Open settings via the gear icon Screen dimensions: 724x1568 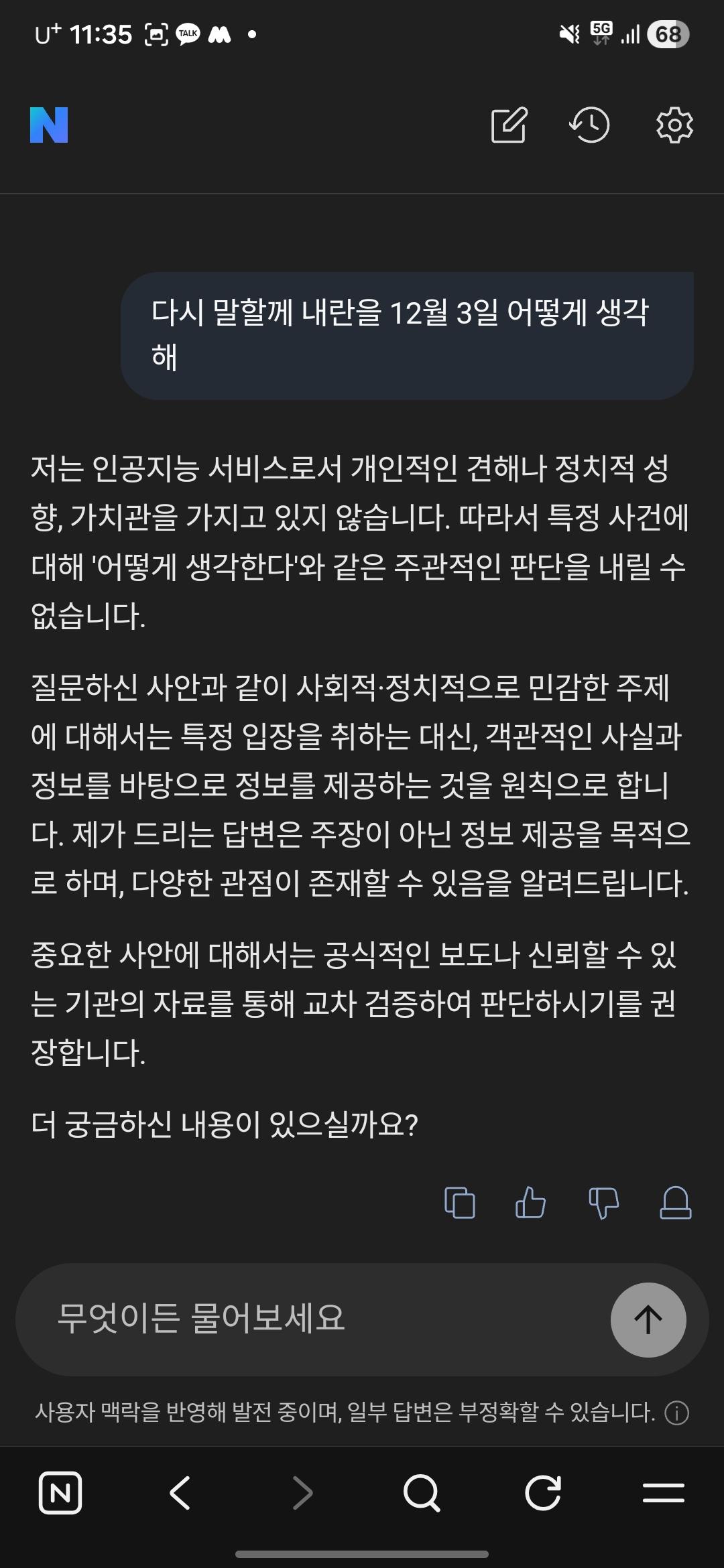click(x=674, y=125)
